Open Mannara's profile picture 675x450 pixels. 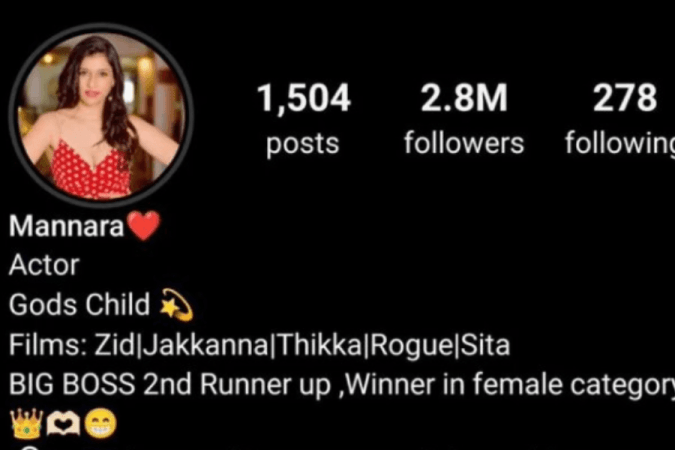coord(100,115)
